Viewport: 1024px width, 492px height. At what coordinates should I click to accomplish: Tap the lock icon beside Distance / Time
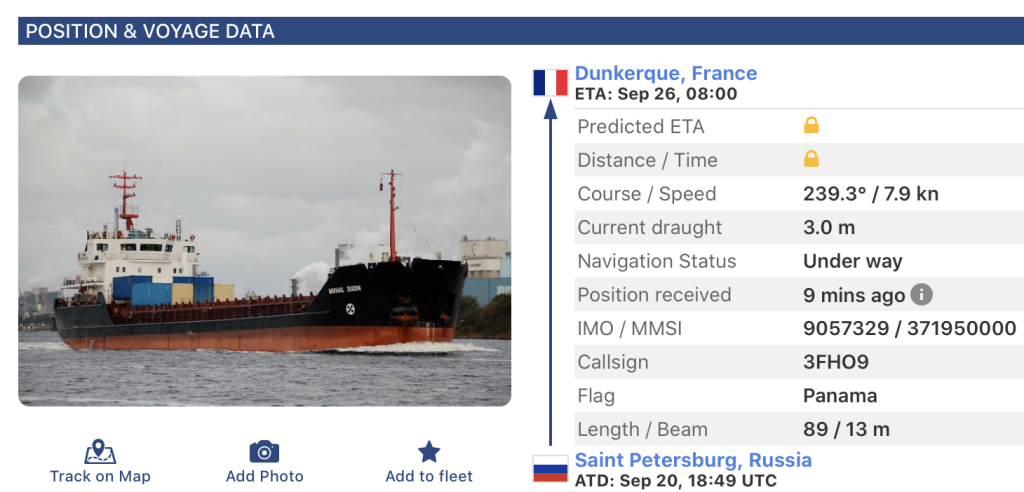(x=811, y=159)
